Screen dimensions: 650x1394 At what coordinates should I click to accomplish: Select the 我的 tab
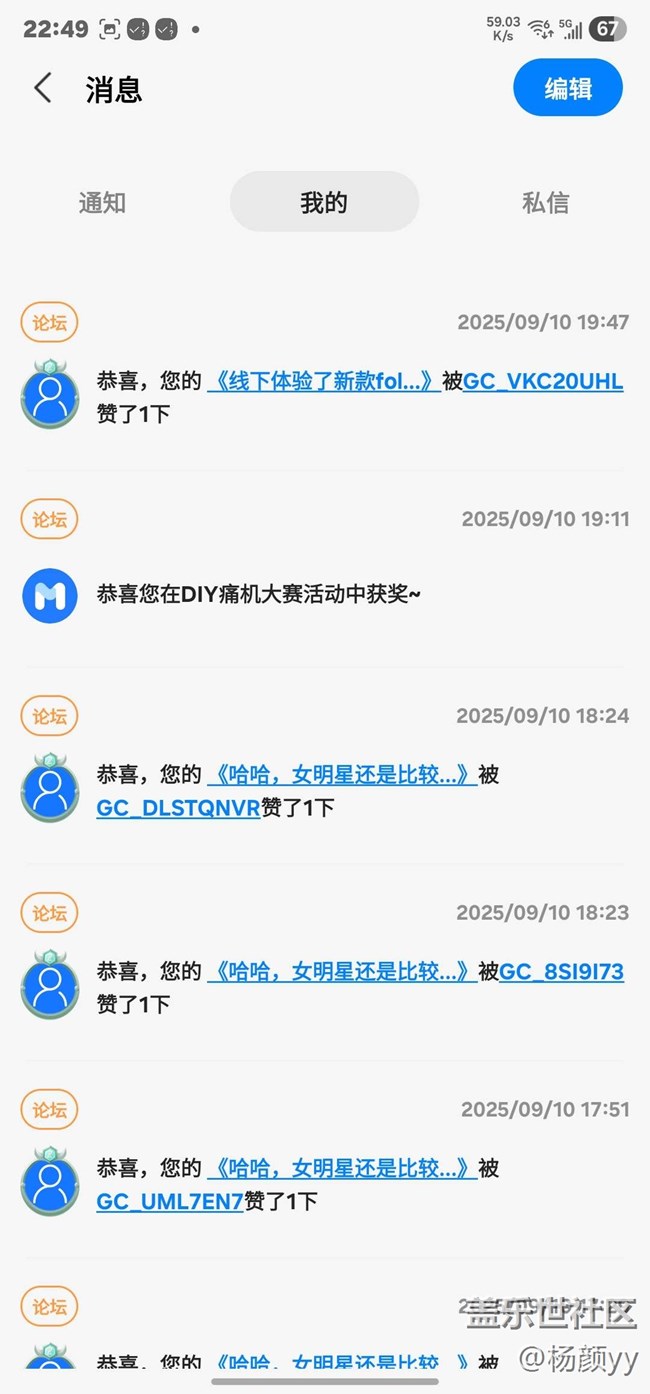[x=324, y=202]
